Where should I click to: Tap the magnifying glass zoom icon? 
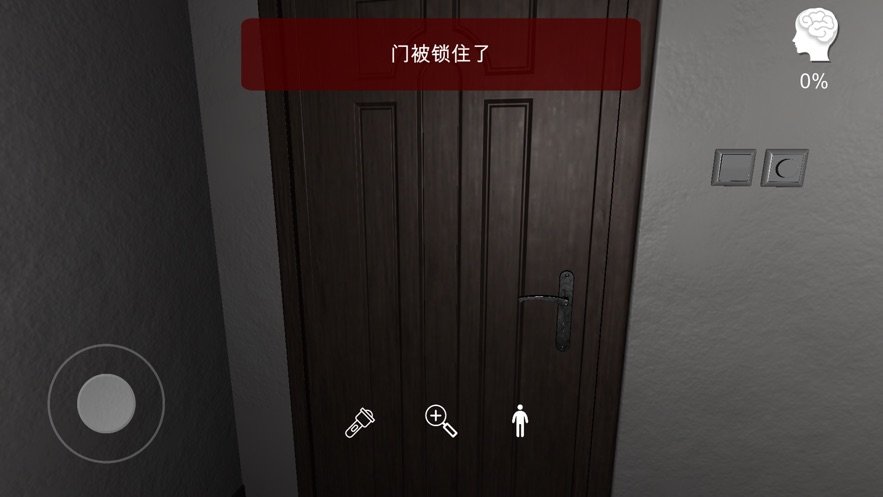441,421
